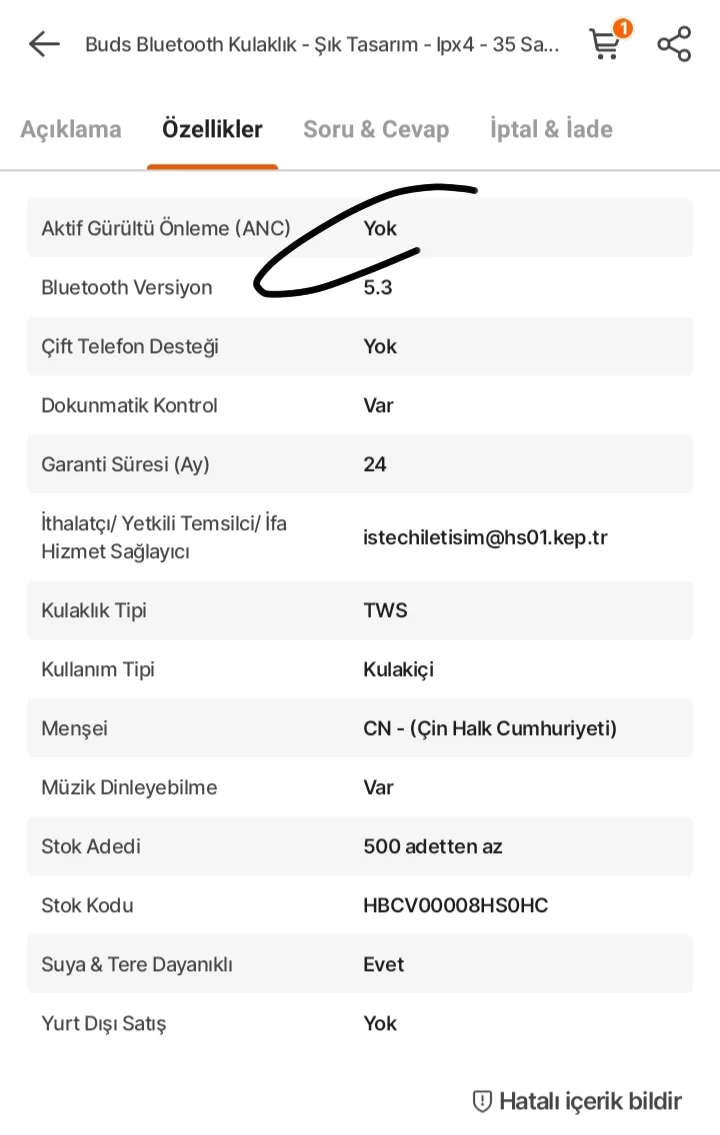The height and width of the screenshot is (1135, 720).
Task: Share this product
Action: click(674, 44)
